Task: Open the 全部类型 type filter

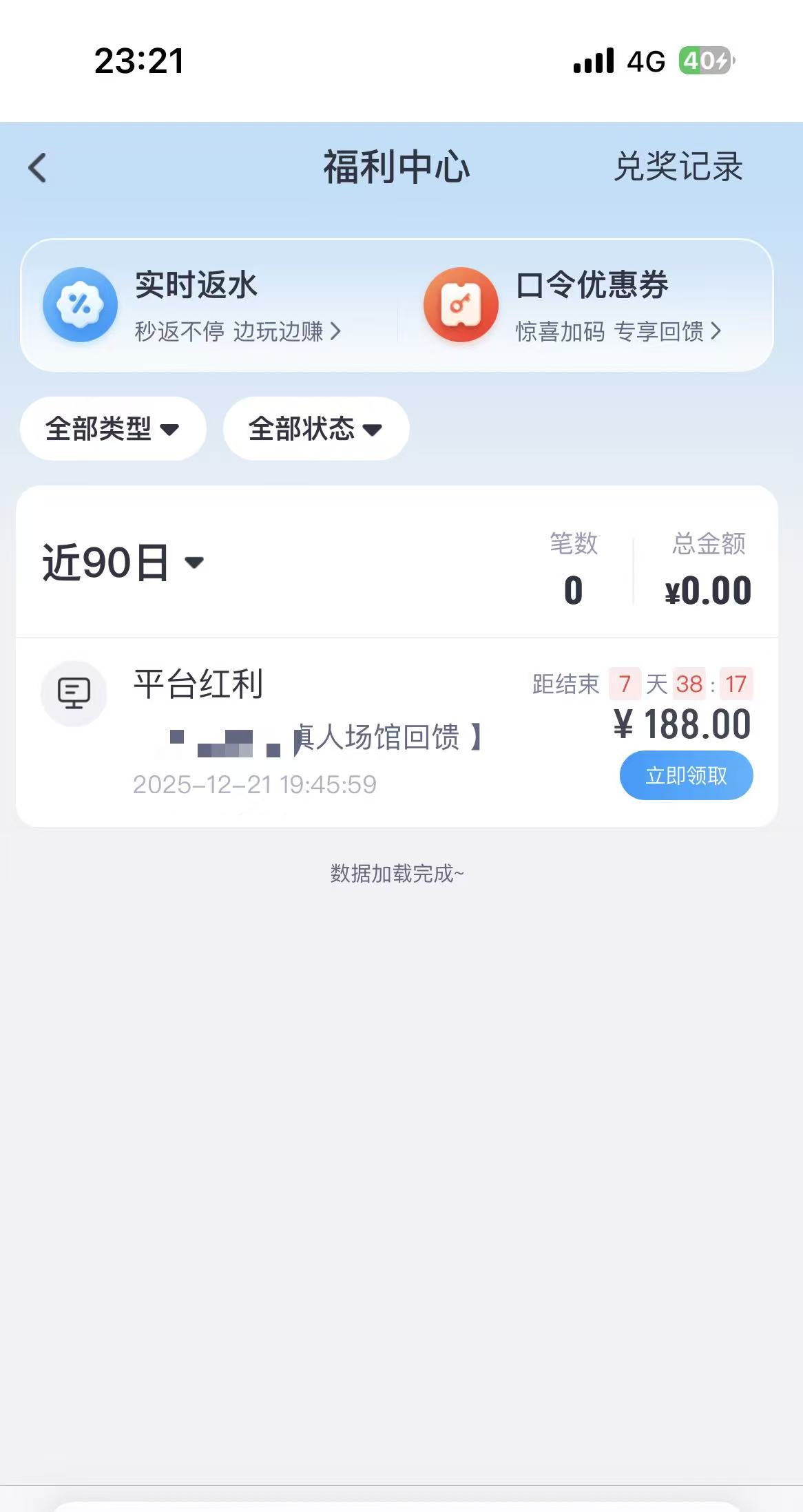Action: pos(112,428)
